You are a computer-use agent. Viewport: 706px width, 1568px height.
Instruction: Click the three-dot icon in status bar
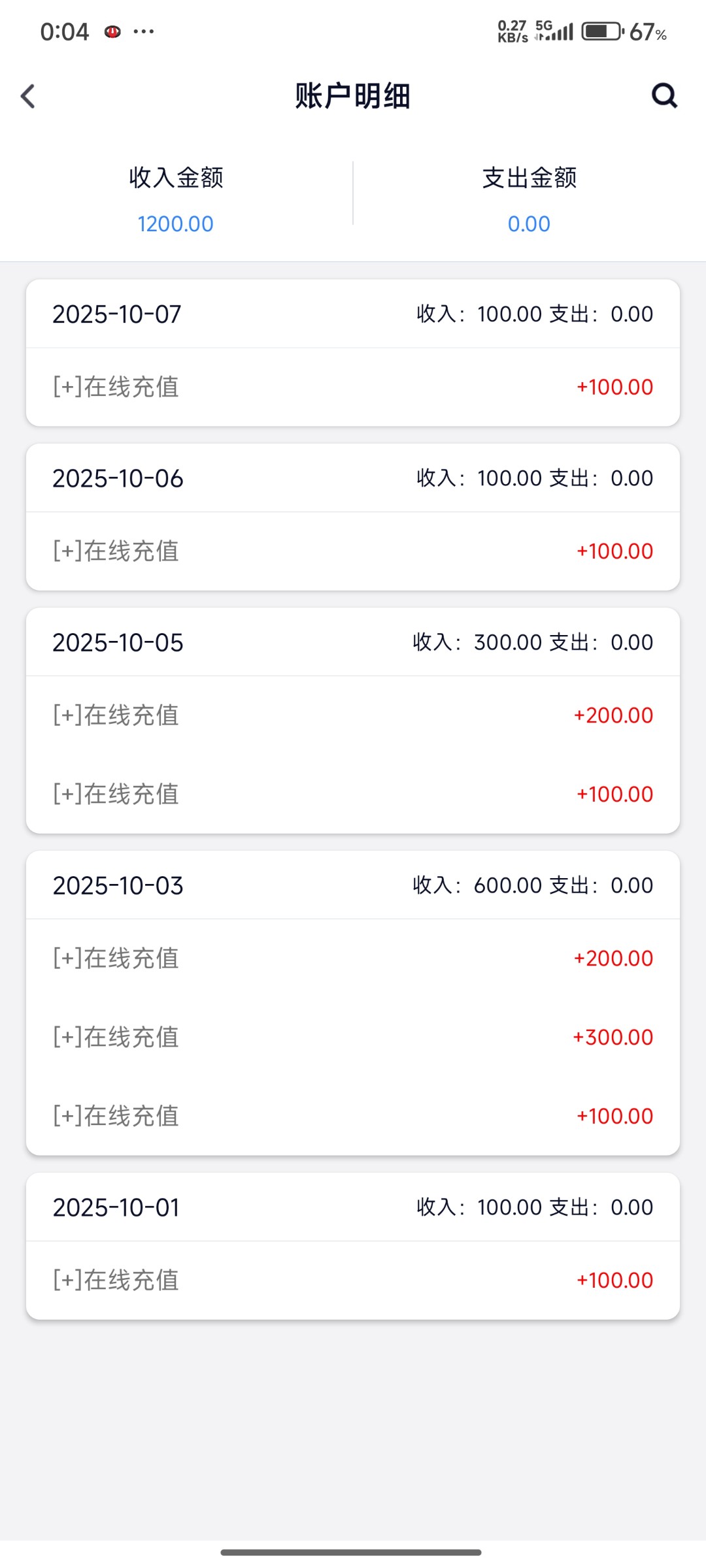(144, 31)
